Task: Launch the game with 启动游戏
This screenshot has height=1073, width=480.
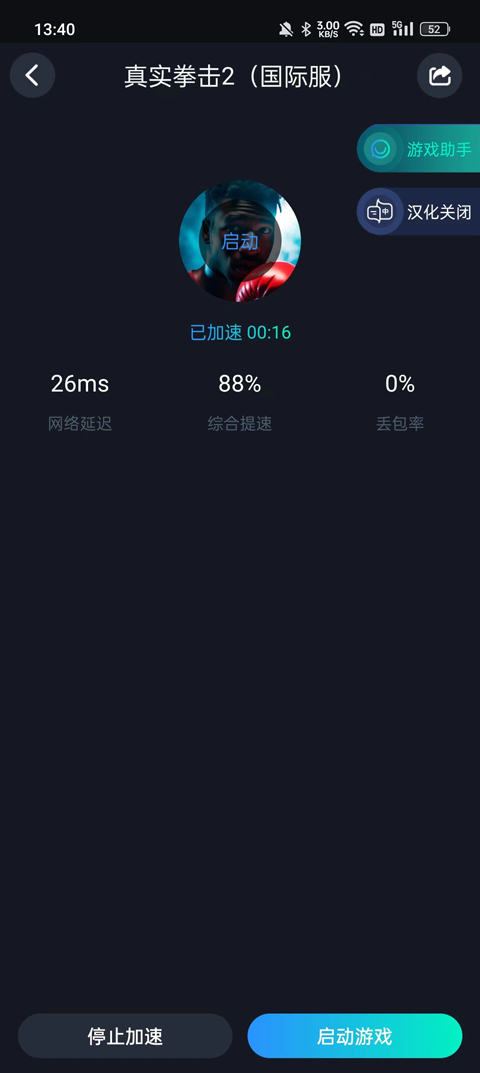Action: pyautogui.click(x=355, y=1036)
